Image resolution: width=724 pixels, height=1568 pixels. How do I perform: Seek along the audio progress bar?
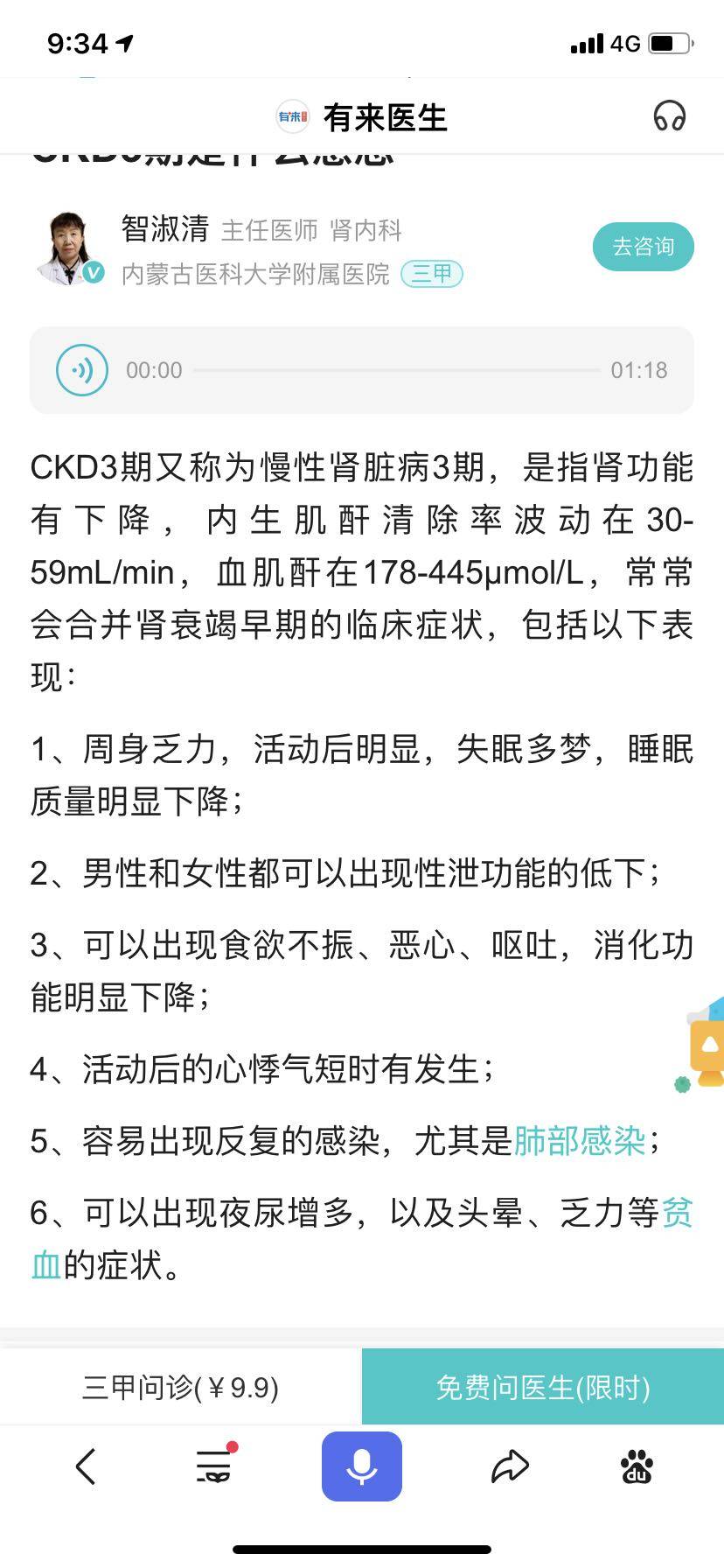pyautogui.click(x=396, y=370)
